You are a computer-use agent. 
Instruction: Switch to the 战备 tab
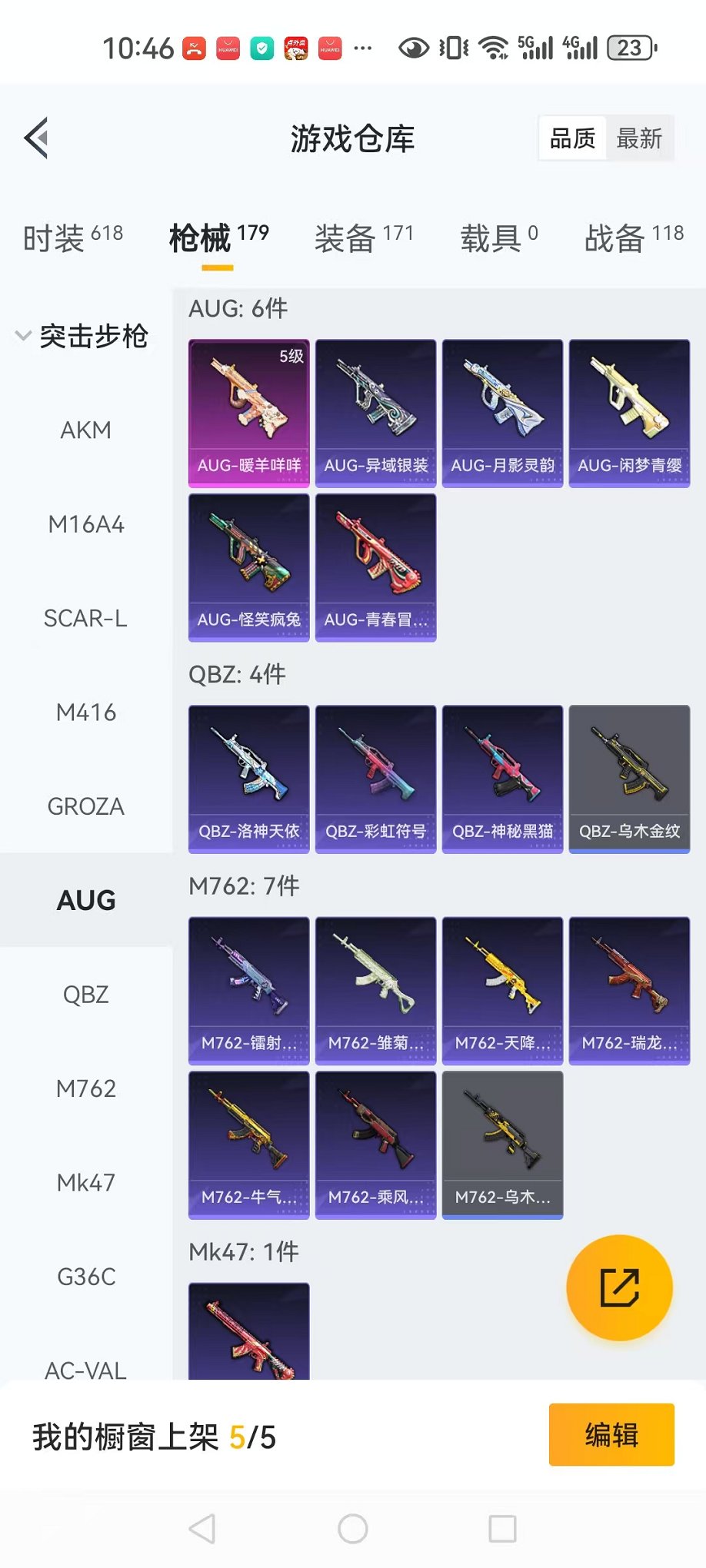634,238
